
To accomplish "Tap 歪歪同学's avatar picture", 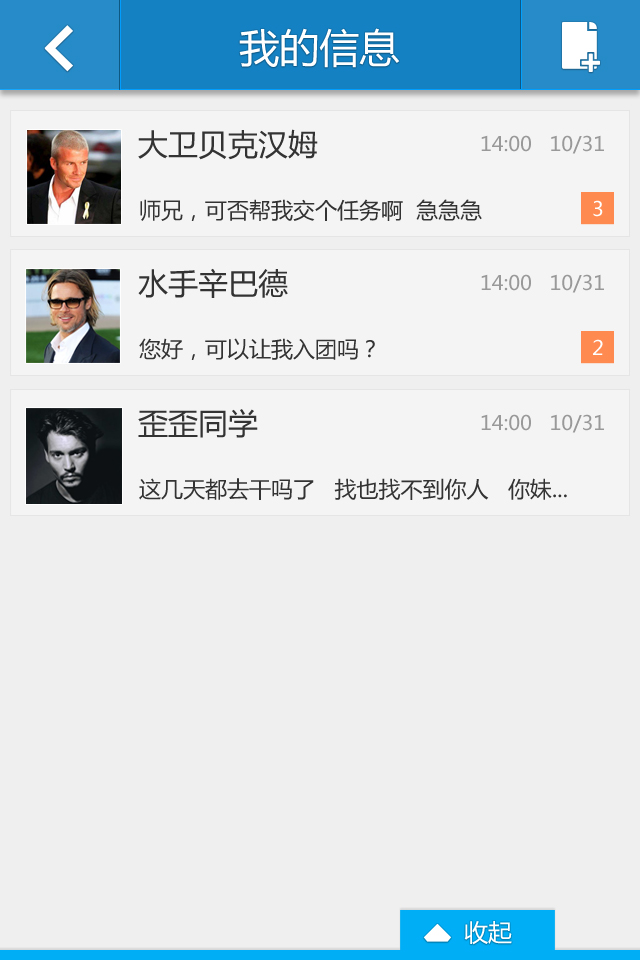I will click(x=74, y=455).
